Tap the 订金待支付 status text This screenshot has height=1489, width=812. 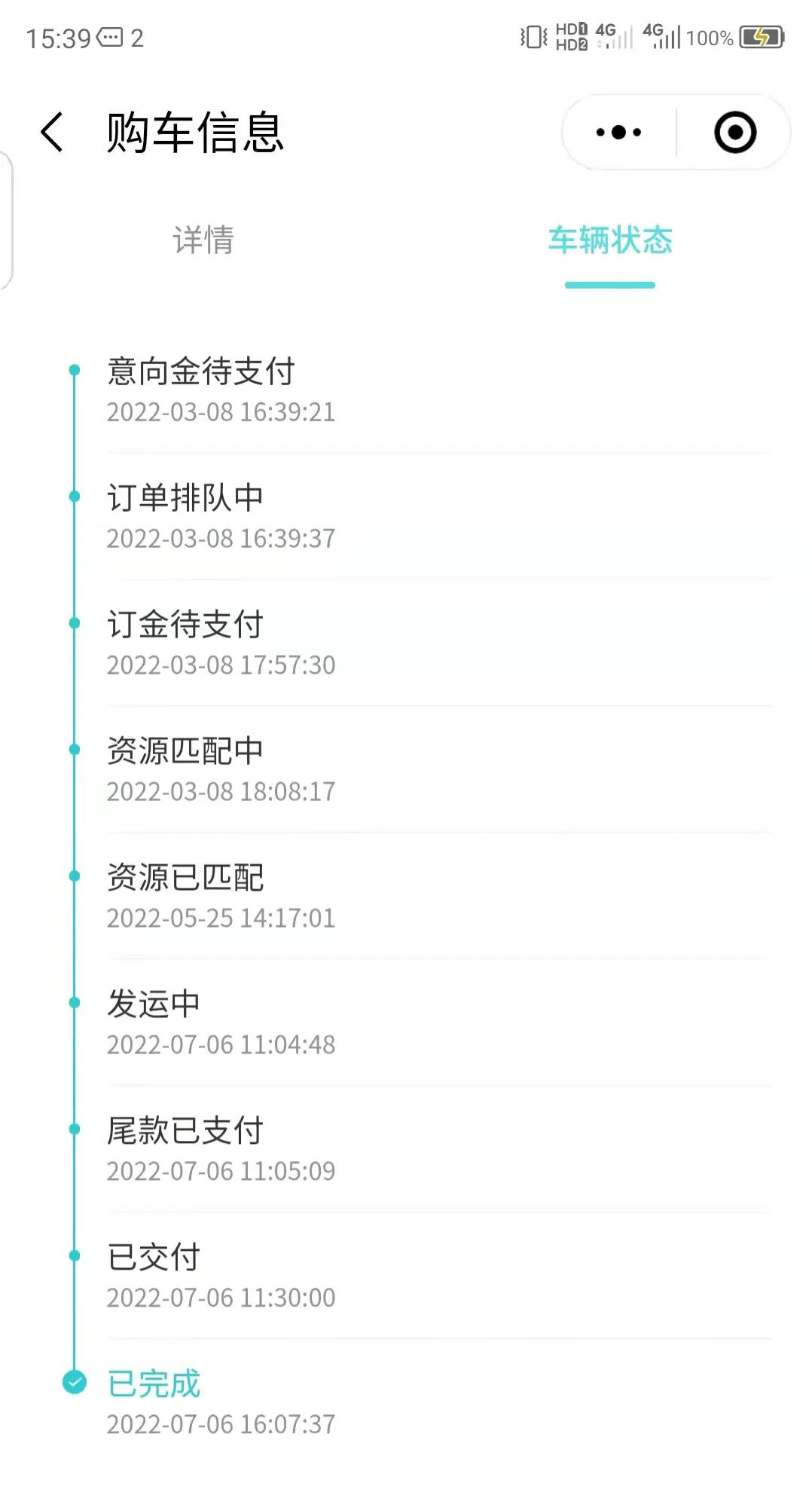[x=184, y=623]
